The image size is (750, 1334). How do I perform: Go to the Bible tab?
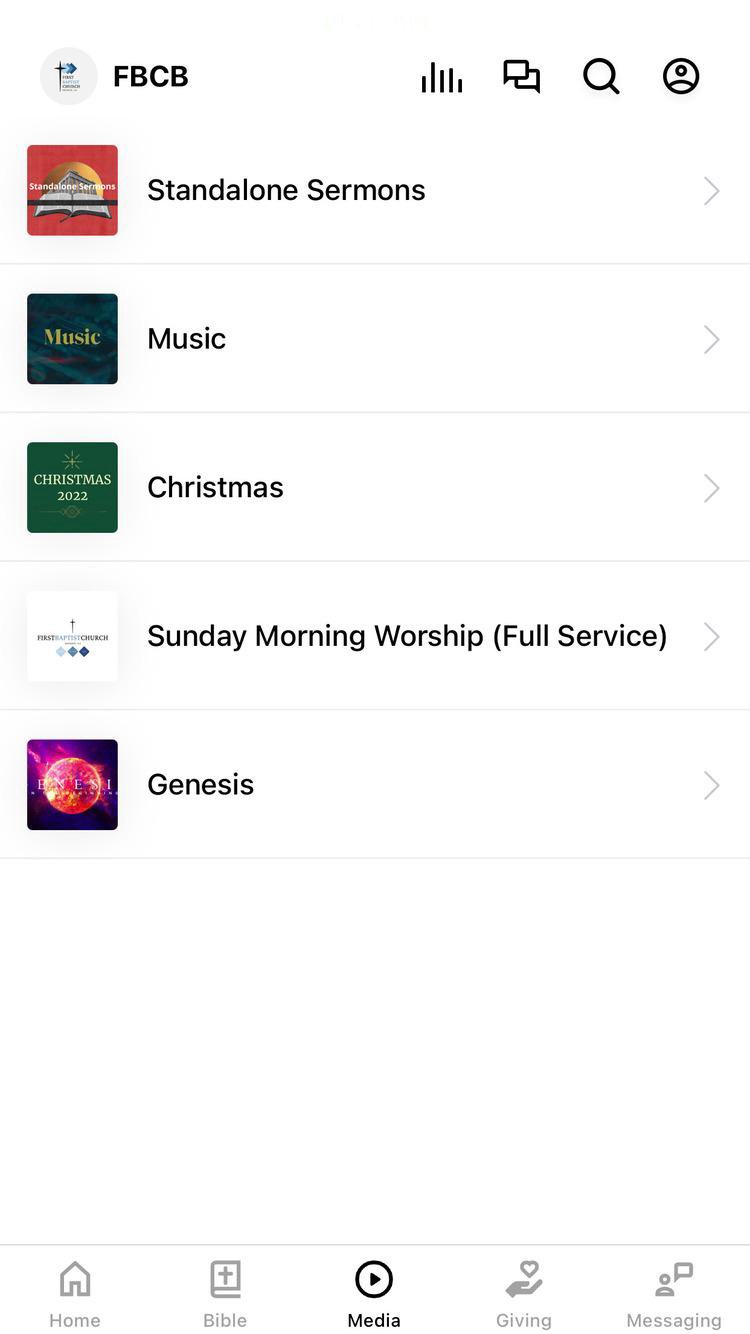[225, 1292]
